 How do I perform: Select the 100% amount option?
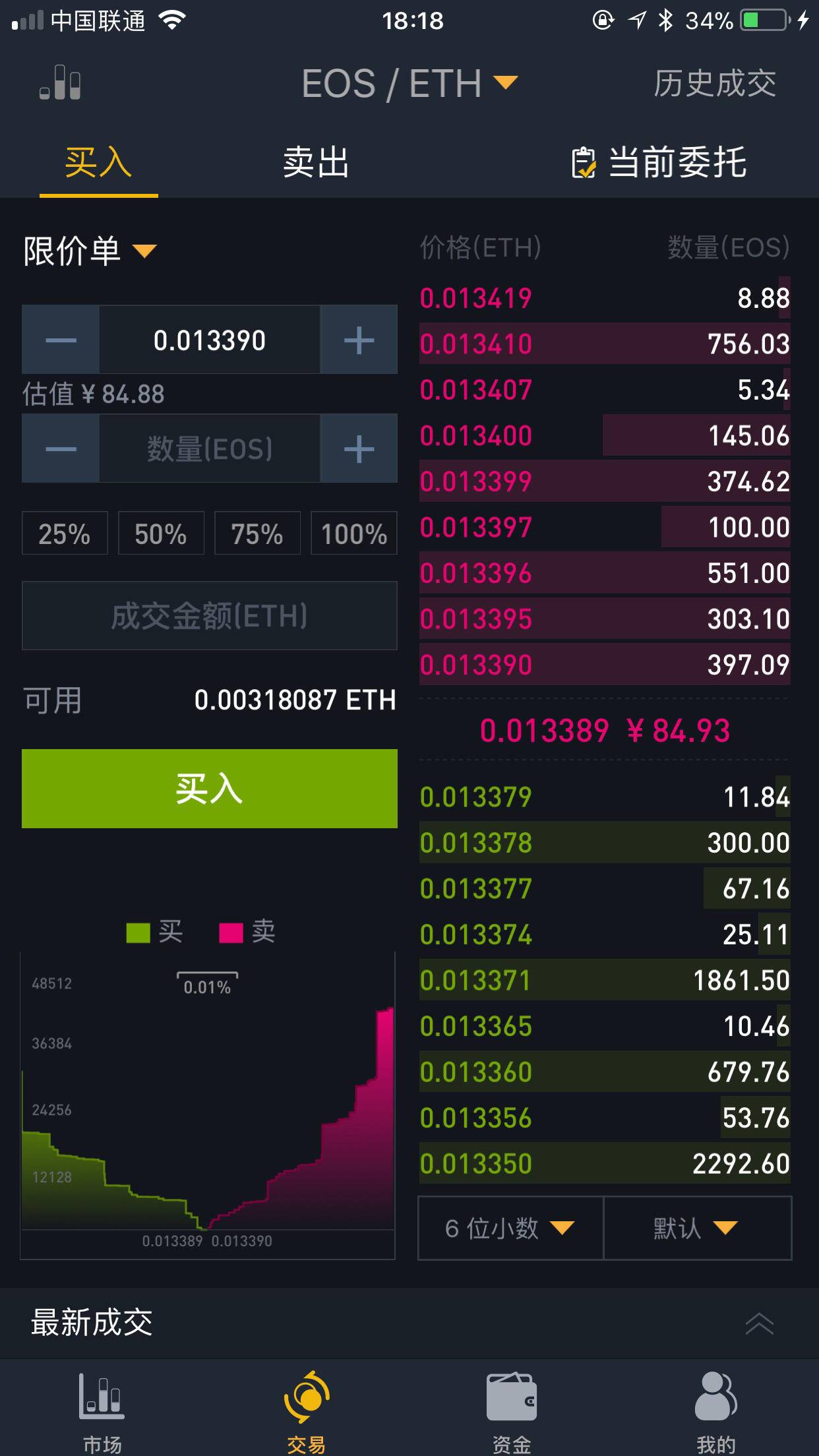click(x=354, y=533)
